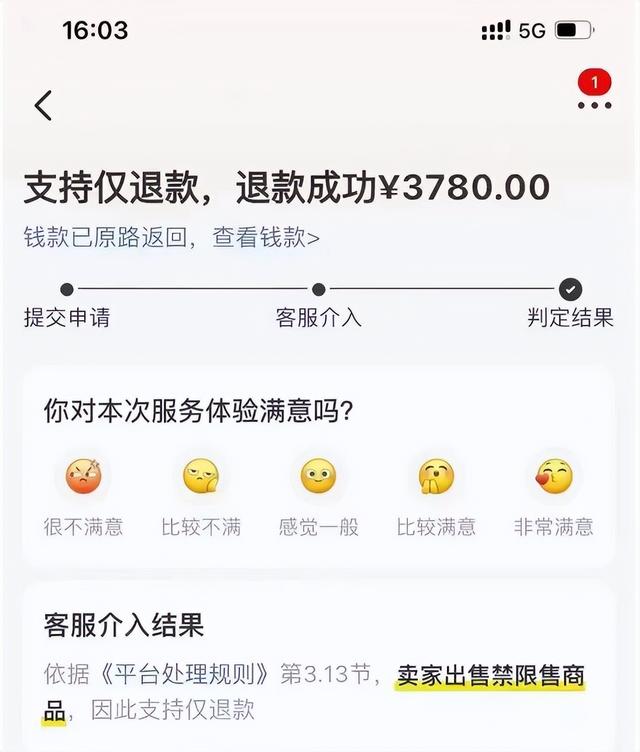640x752 pixels.
Task: Rate the service as 很不满意
Action: coord(84,478)
